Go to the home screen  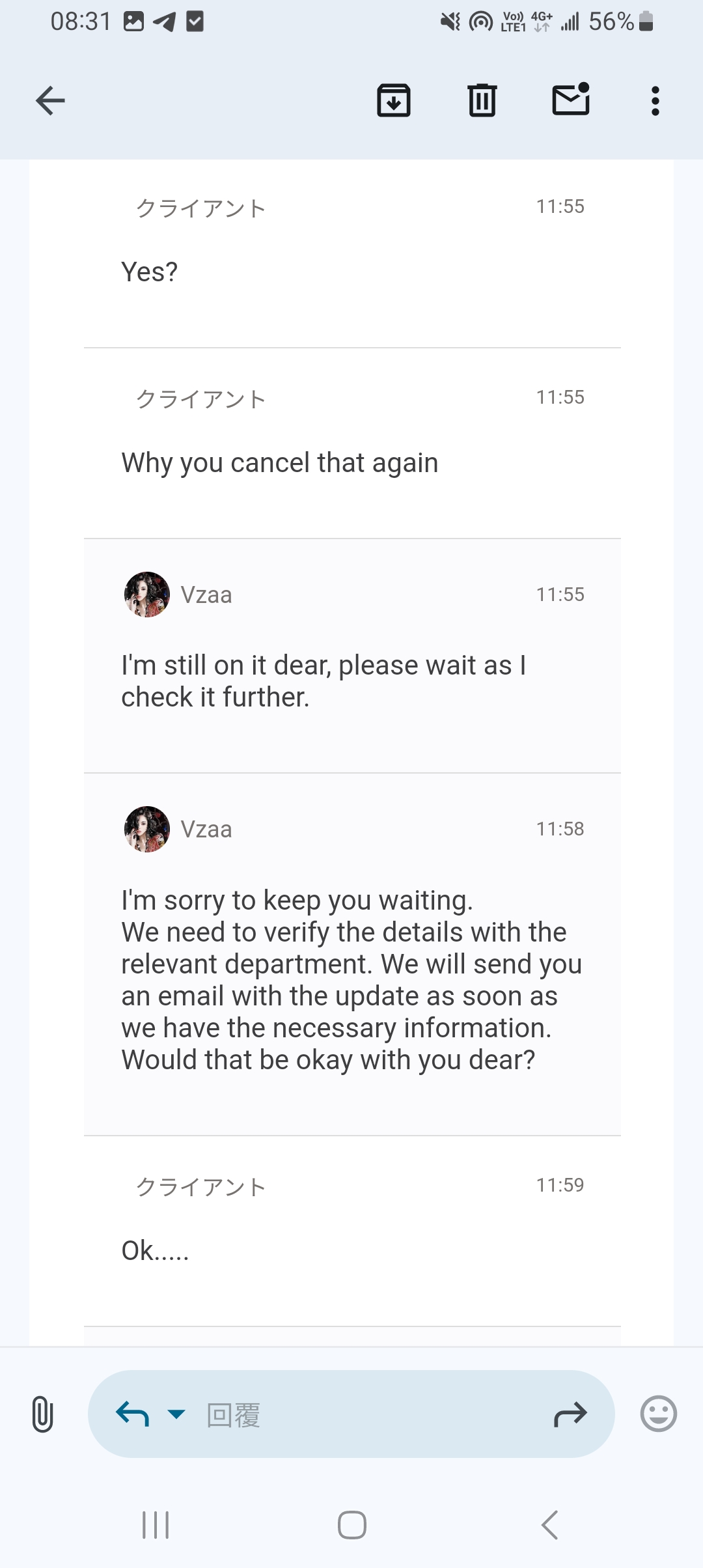(352, 1525)
